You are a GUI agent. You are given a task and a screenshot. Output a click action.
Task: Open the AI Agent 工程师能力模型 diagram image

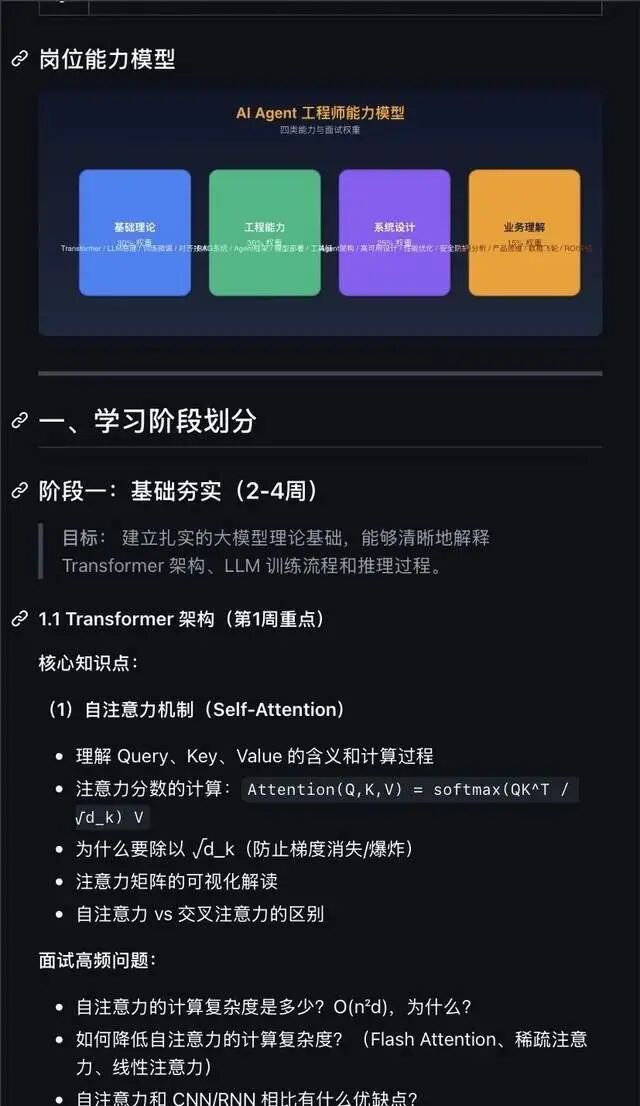320,212
